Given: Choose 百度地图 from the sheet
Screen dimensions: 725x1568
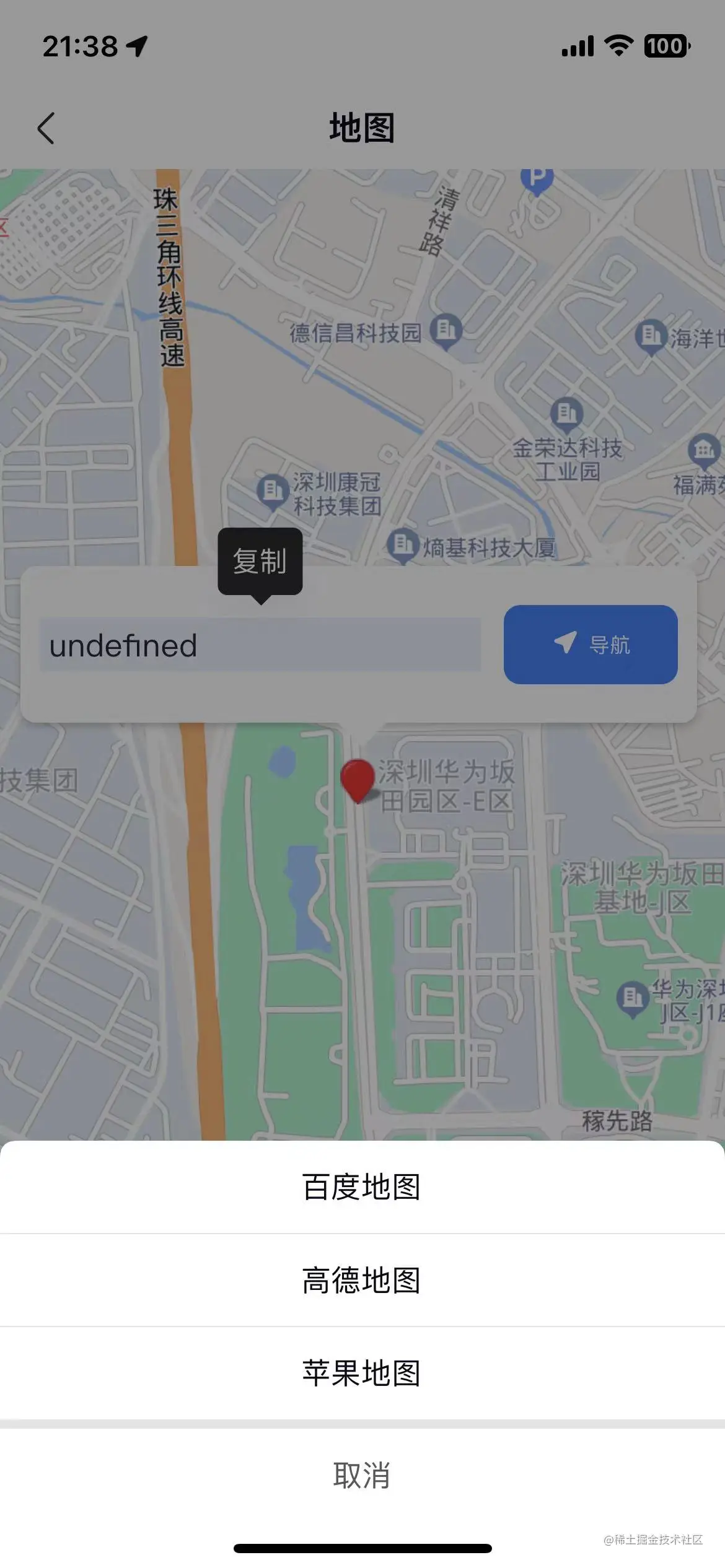Looking at the screenshot, I should click(x=362, y=1187).
